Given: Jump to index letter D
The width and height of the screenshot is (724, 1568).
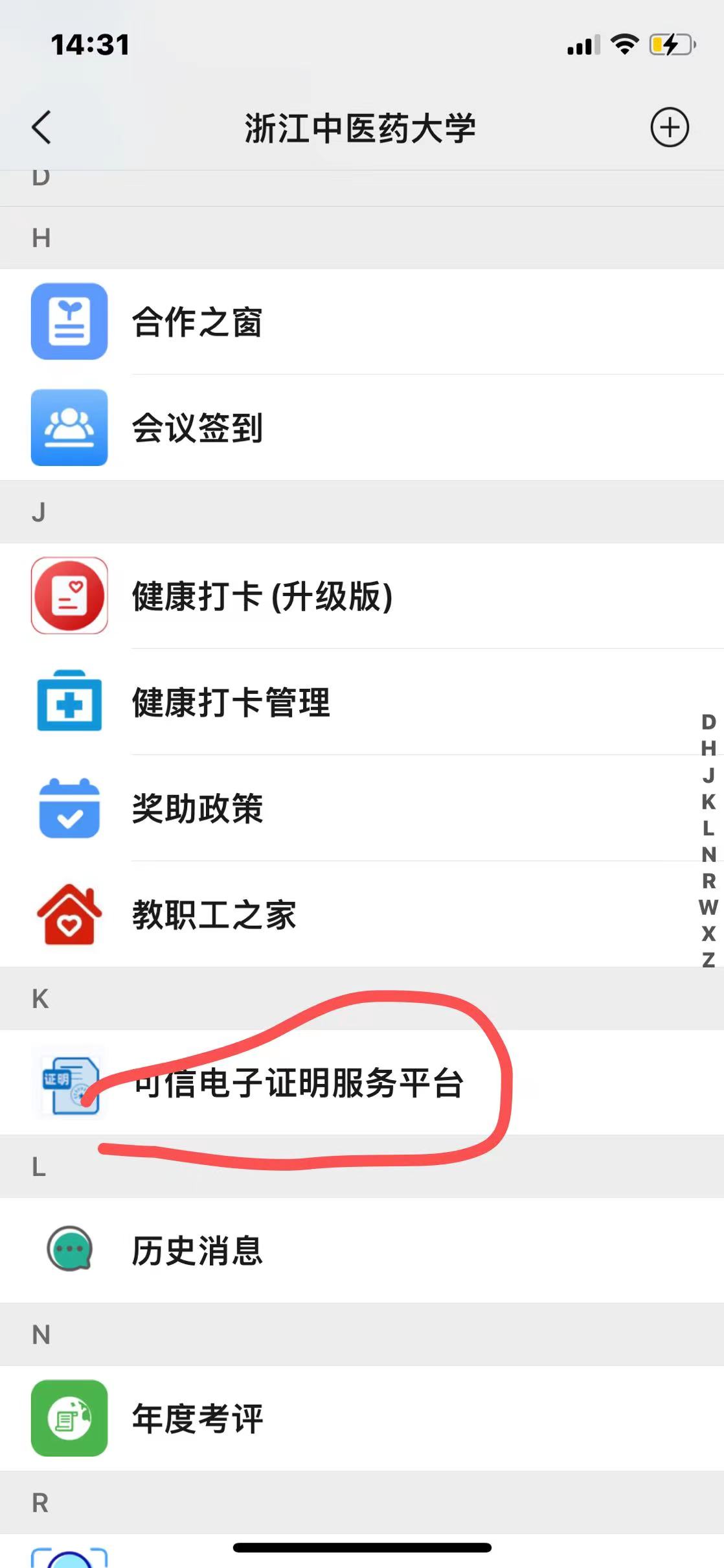Looking at the screenshot, I should (x=708, y=722).
